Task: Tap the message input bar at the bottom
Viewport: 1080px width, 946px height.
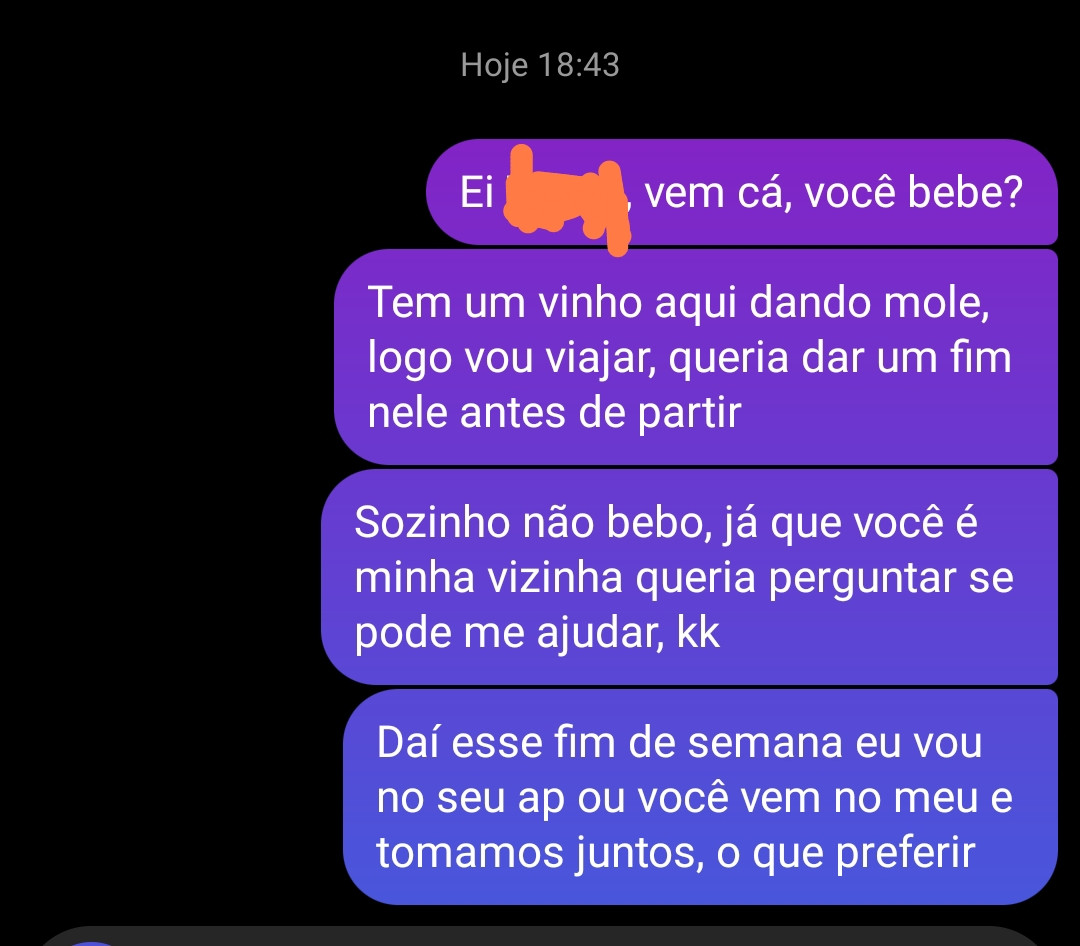Action: pos(540,937)
